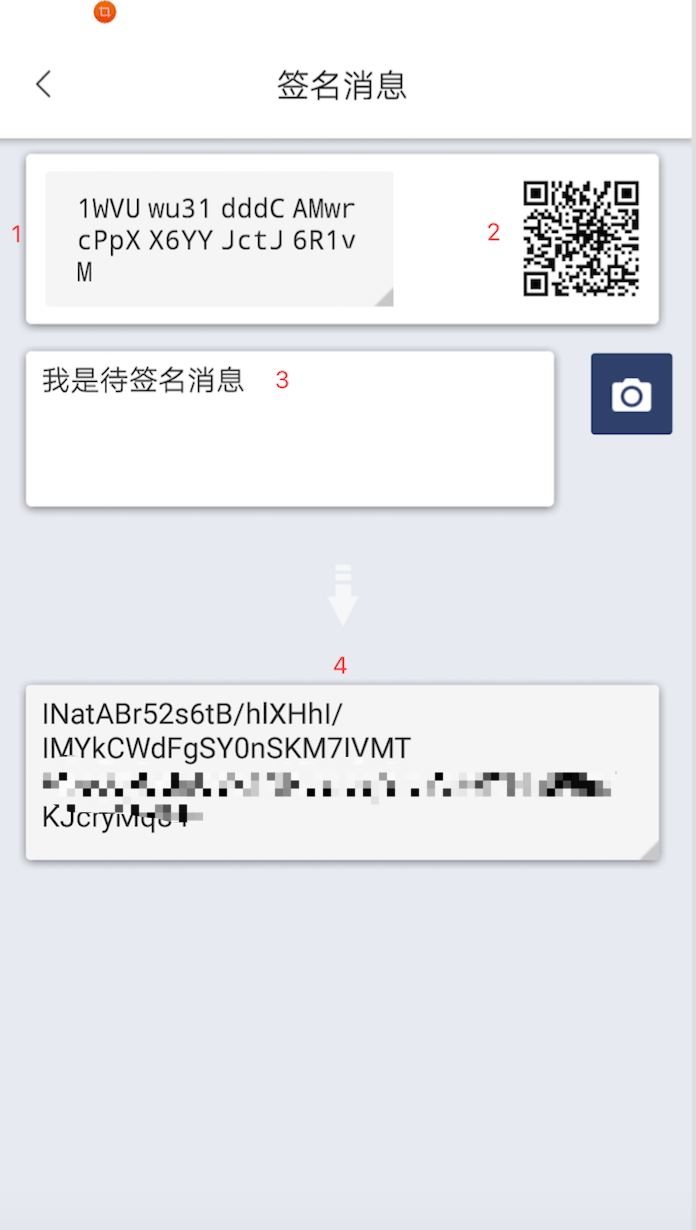Select the signature output box starting with INatABr

(342, 771)
